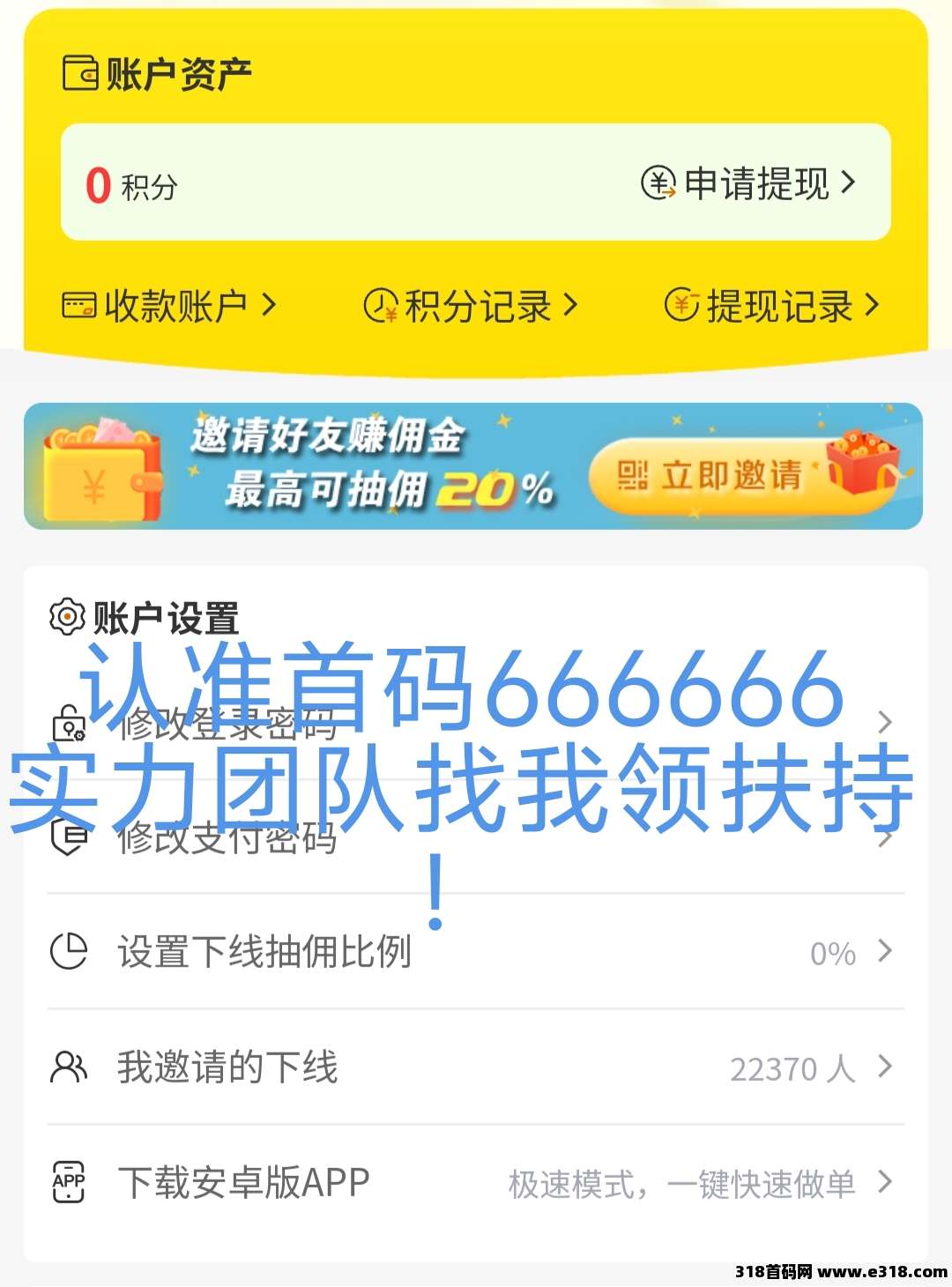952x1287 pixels.
Task: Open 修改支付密码 row
Action: [476, 837]
